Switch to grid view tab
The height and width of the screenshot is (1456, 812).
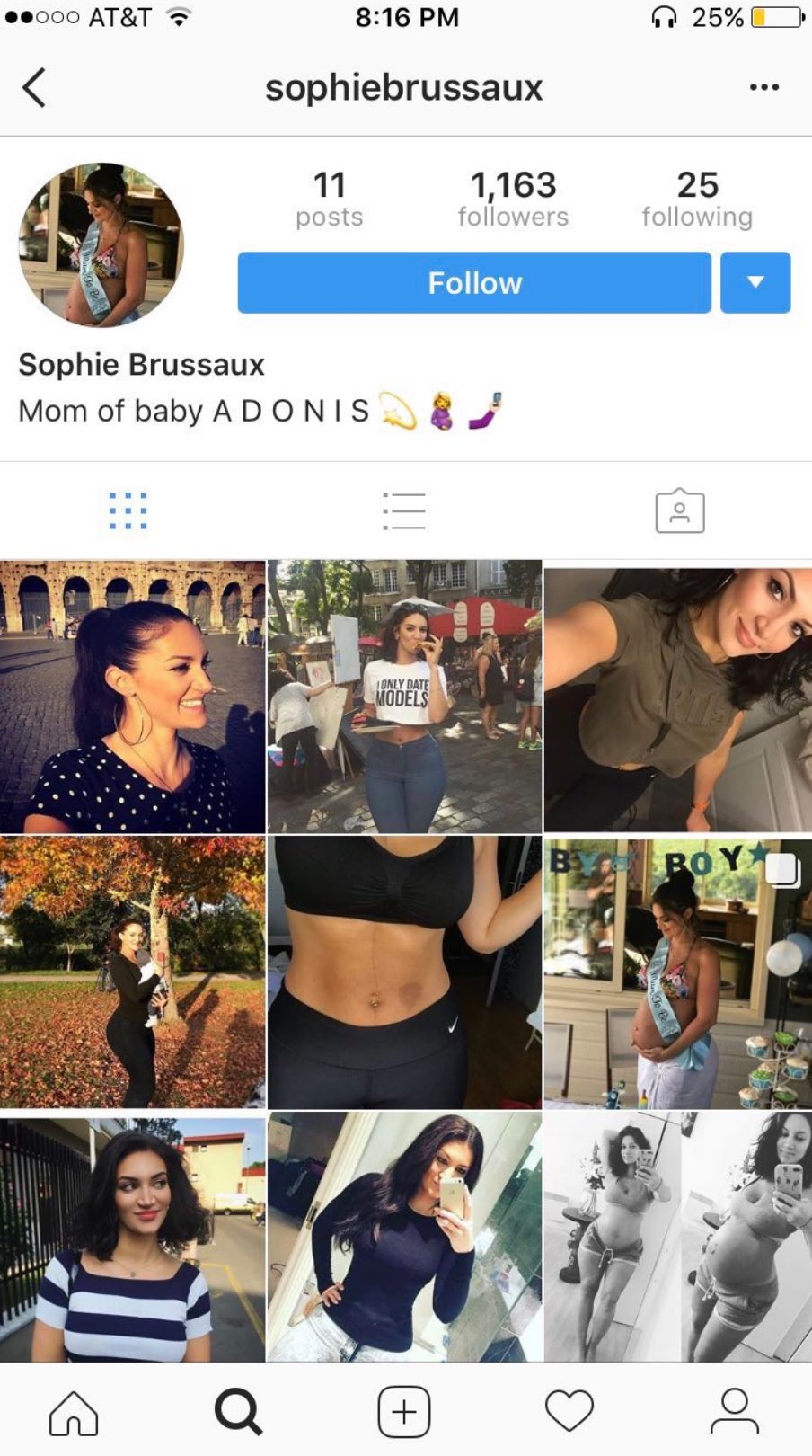[128, 510]
